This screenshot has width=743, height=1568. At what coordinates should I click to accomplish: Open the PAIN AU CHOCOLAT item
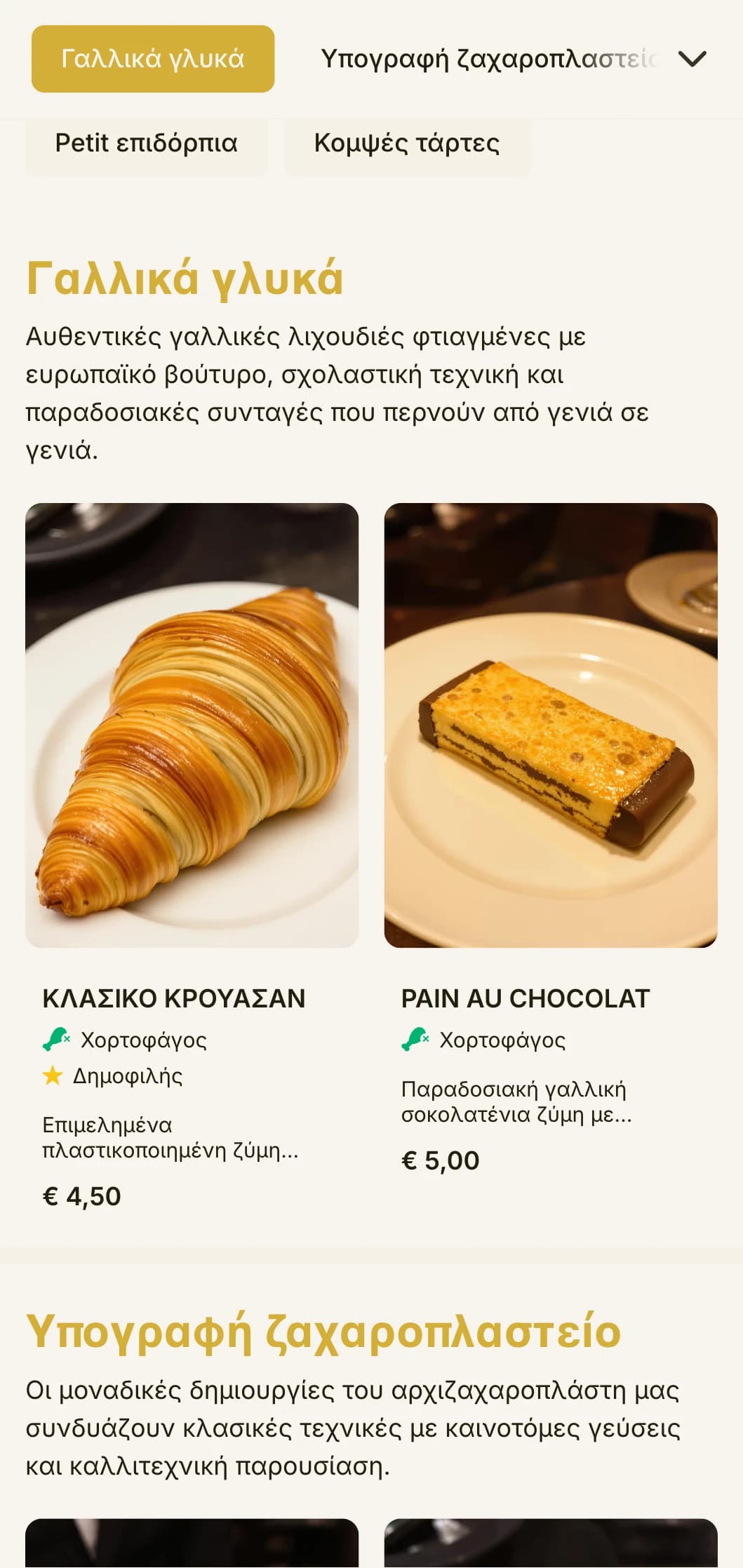pos(526,996)
